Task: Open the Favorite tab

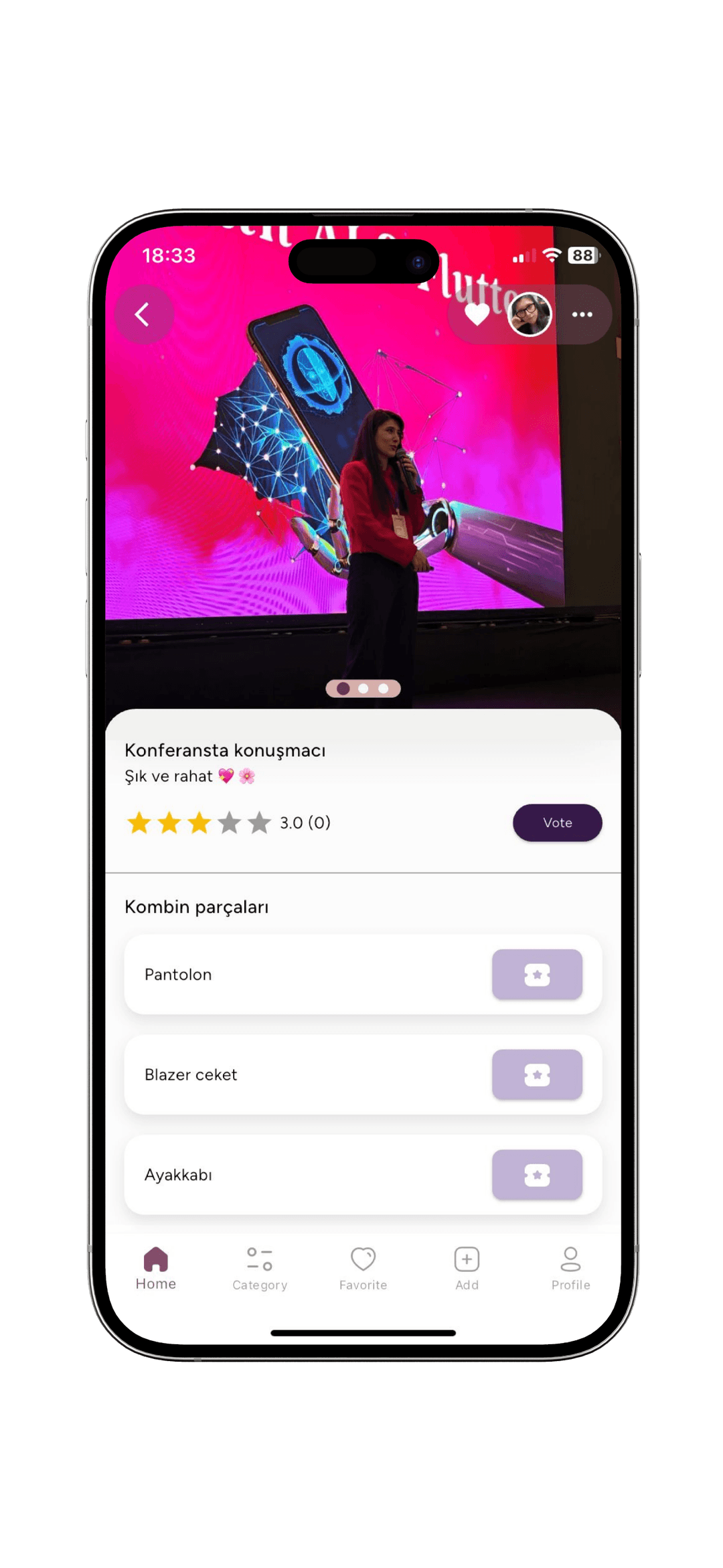Action: [363, 1268]
